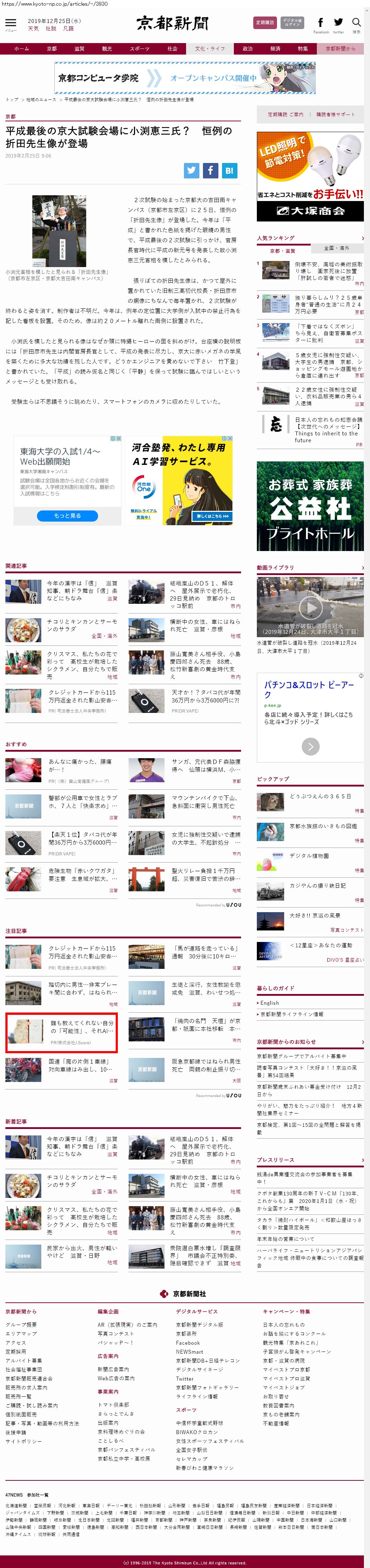
Task: Open the グループ概要 footer link
Action: click(21, 1325)
